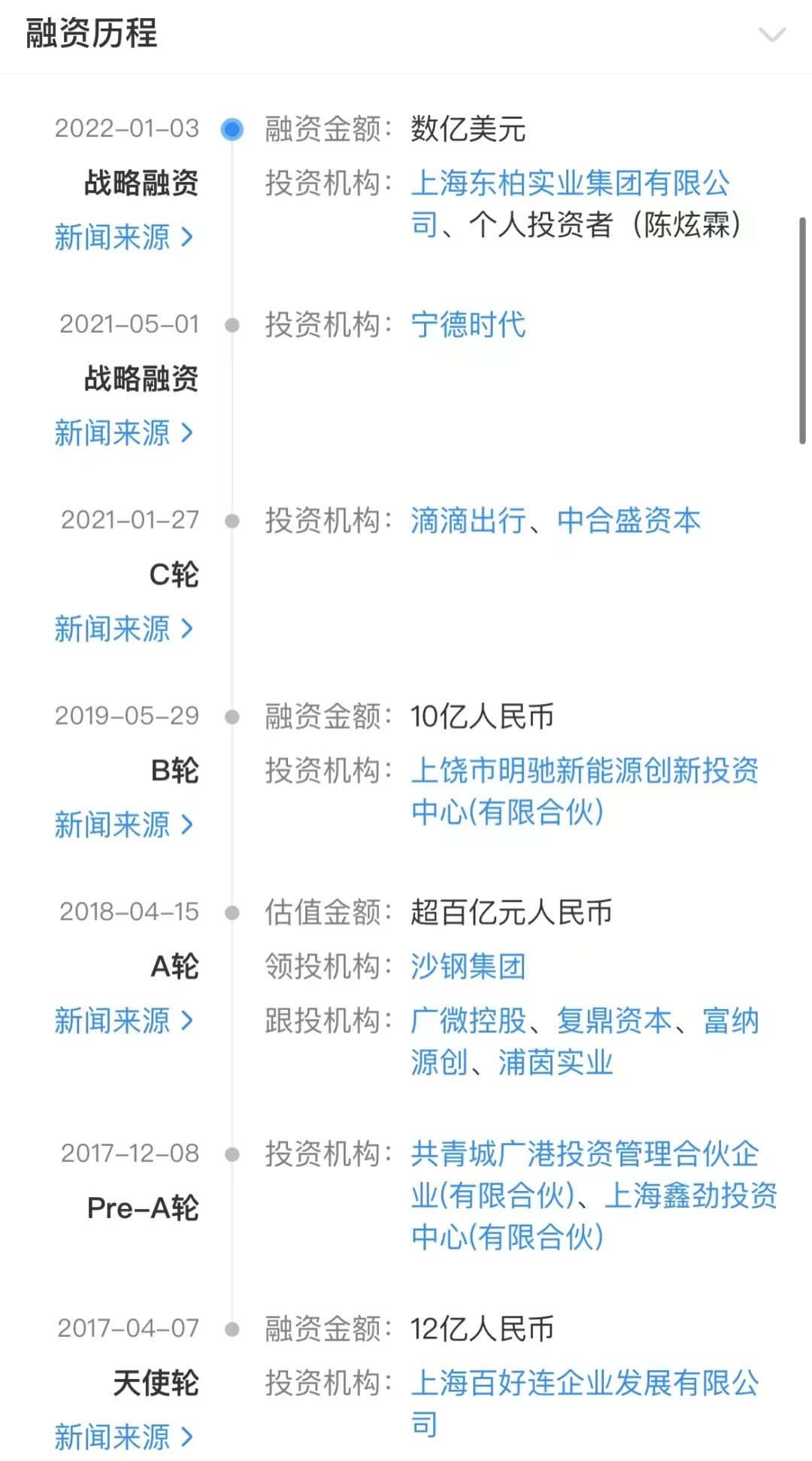Open 新闻来源 for the C轮 round
The height and width of the screenshot is (1461, 812).
pyautogui.click(x=124, y=629)
